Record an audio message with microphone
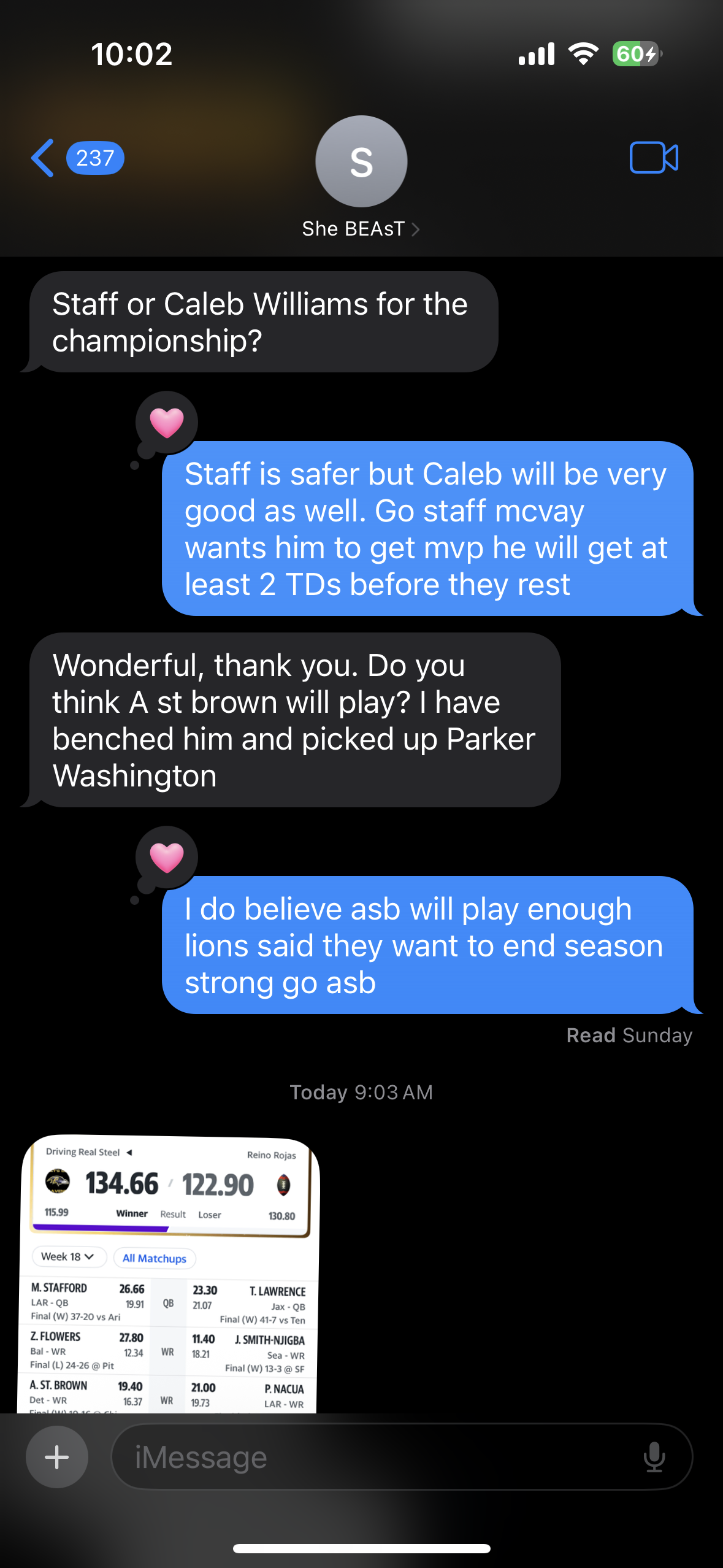Viewport: 723px width, 1568px height. tap(654, 1457)
